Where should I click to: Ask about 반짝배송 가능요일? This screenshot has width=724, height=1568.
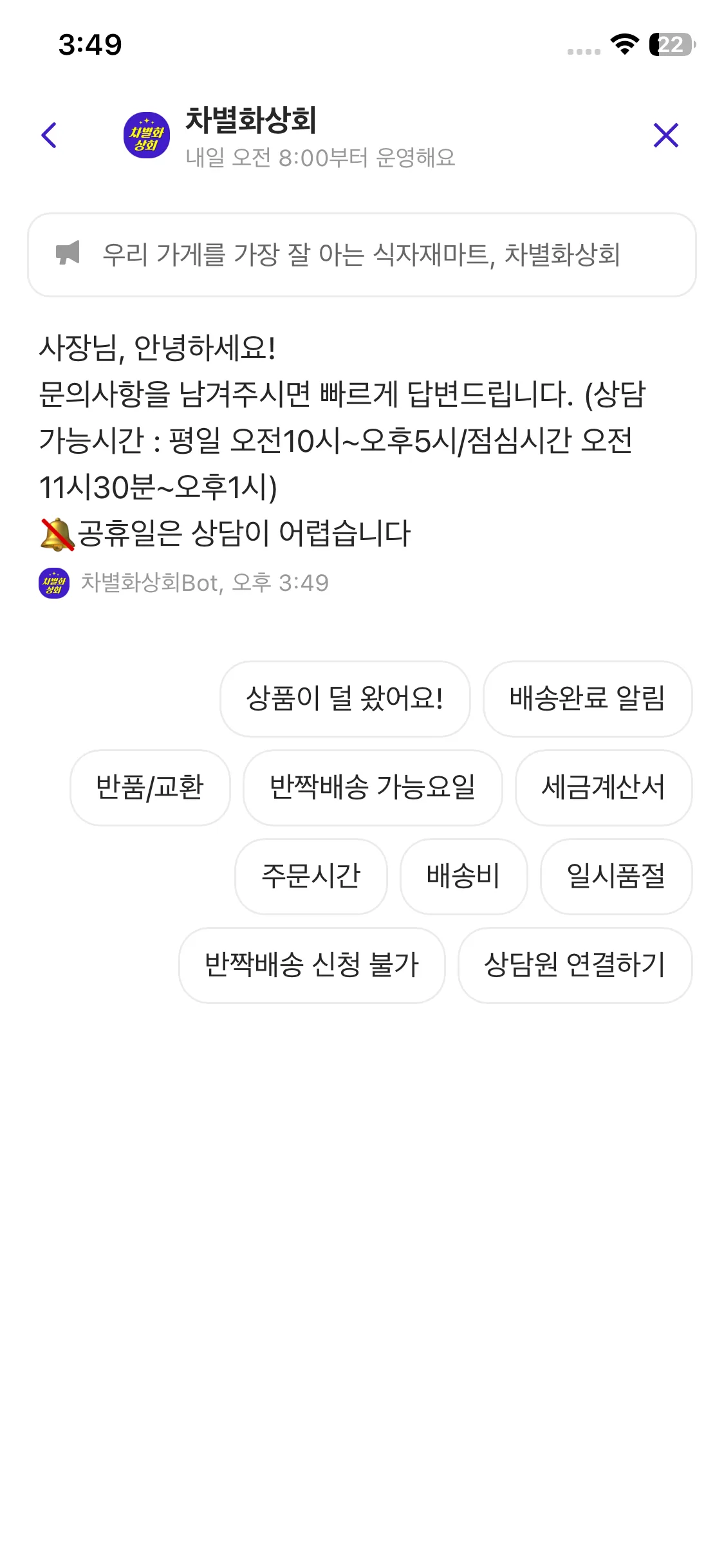pos(372,788)
